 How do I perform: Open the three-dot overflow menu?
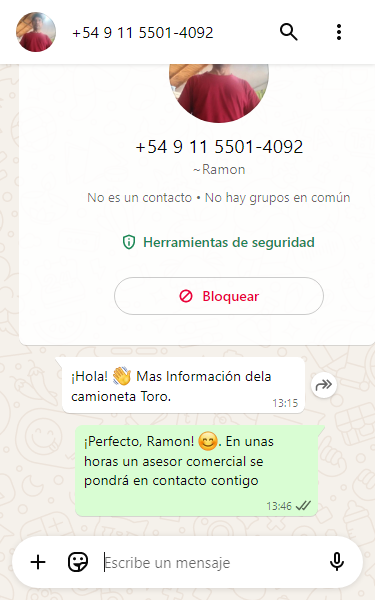click(x=339, y=32)
